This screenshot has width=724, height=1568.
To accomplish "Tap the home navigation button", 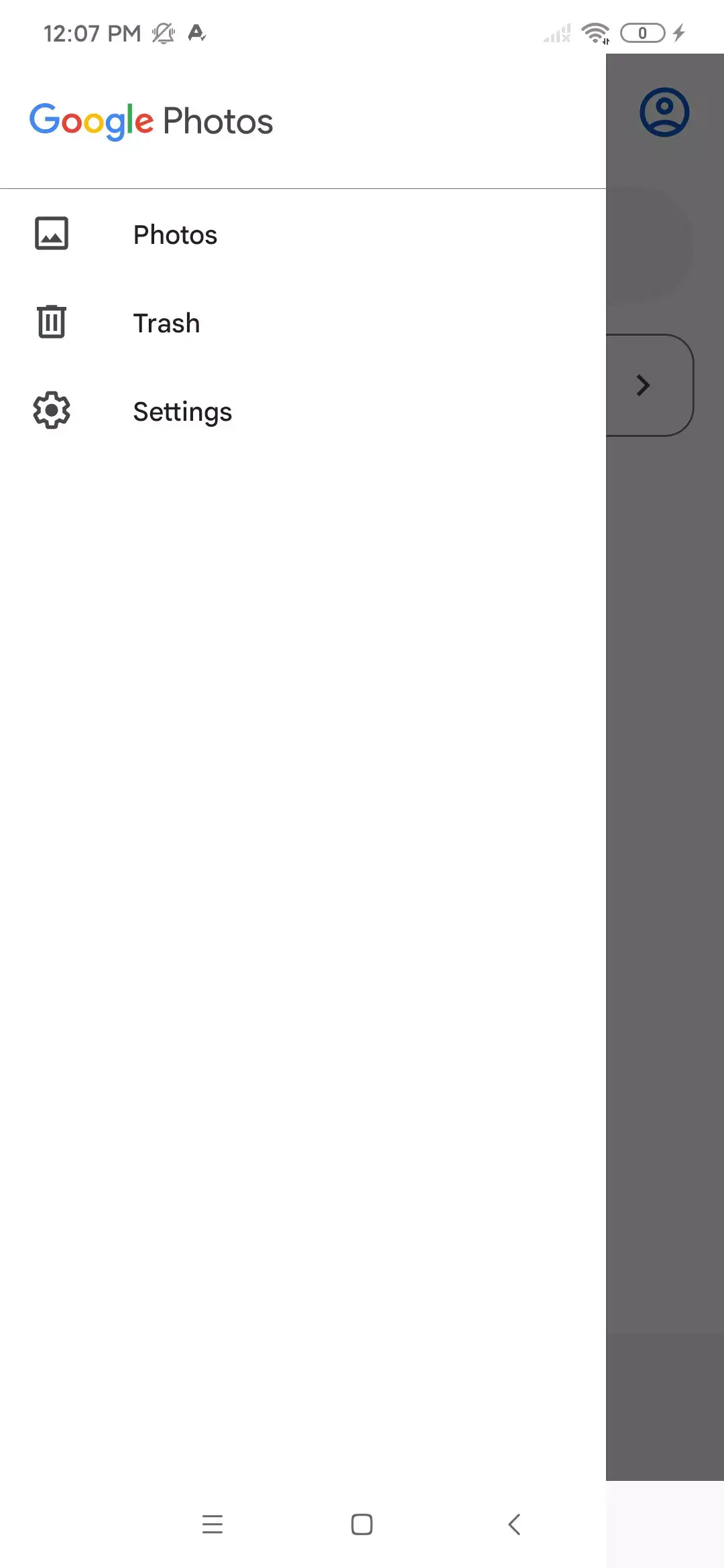I will [x=361, y=1524].
